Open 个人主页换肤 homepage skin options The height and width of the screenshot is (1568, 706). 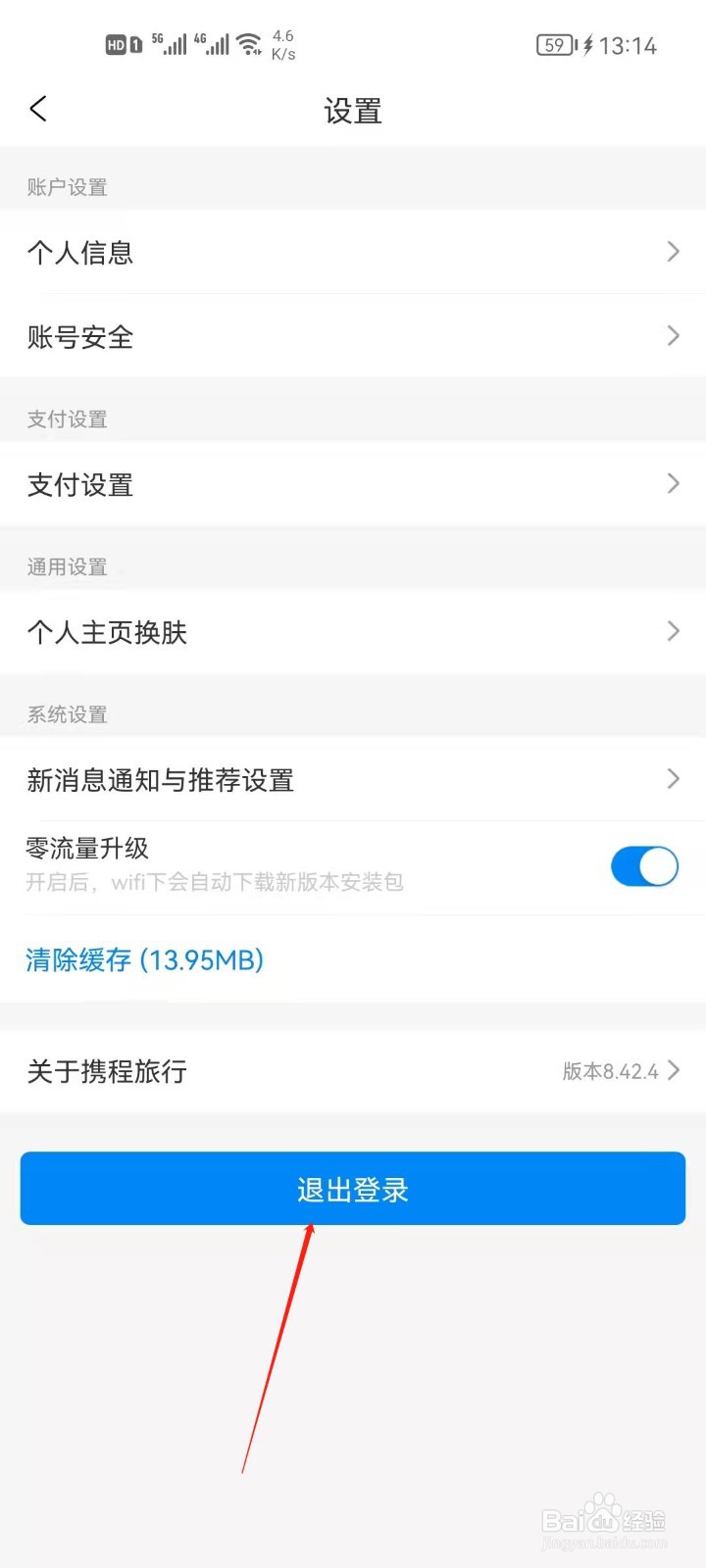pos(353,632)
